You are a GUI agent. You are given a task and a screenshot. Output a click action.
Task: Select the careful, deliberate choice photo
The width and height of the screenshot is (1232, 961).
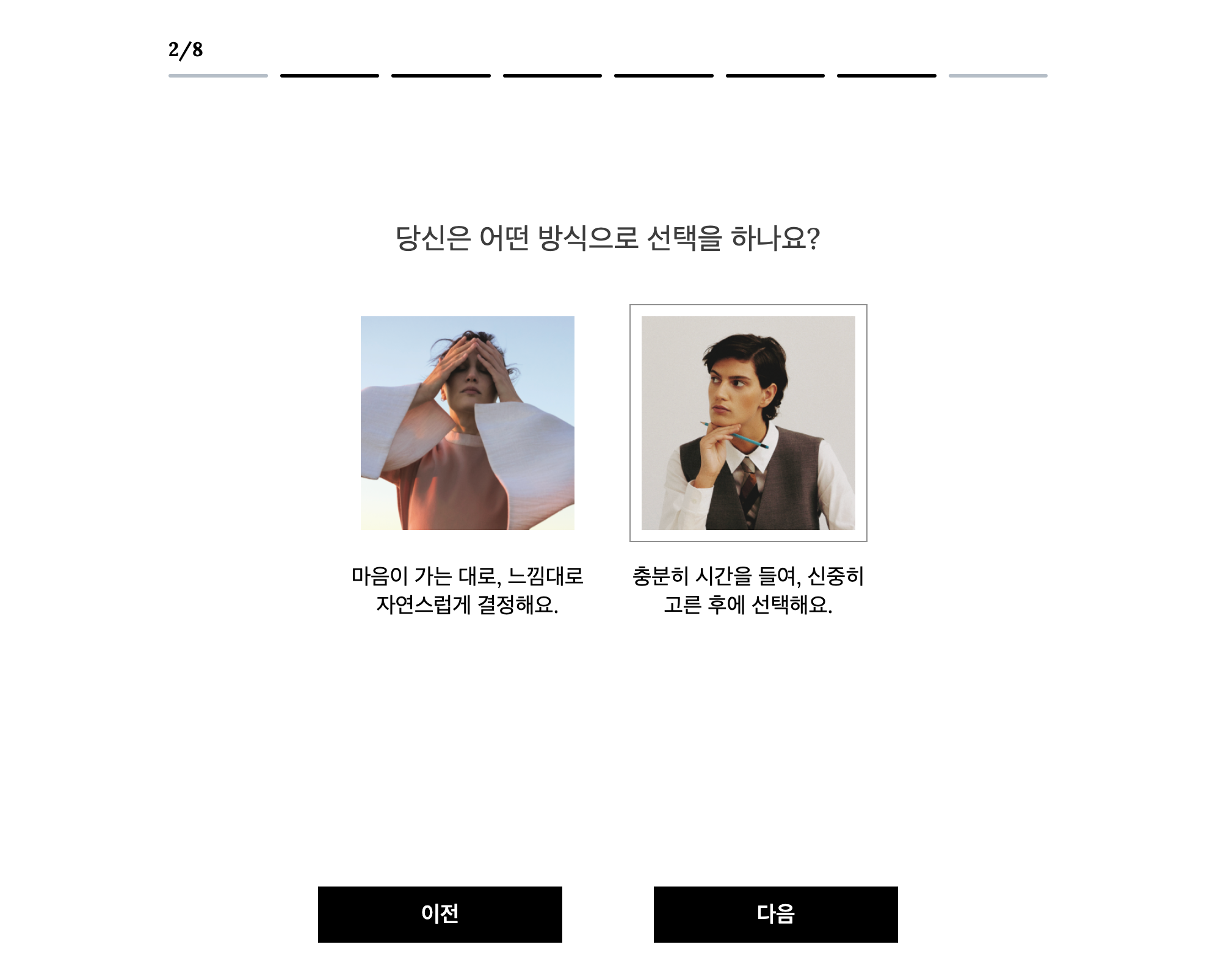click(x=748, y=422)
